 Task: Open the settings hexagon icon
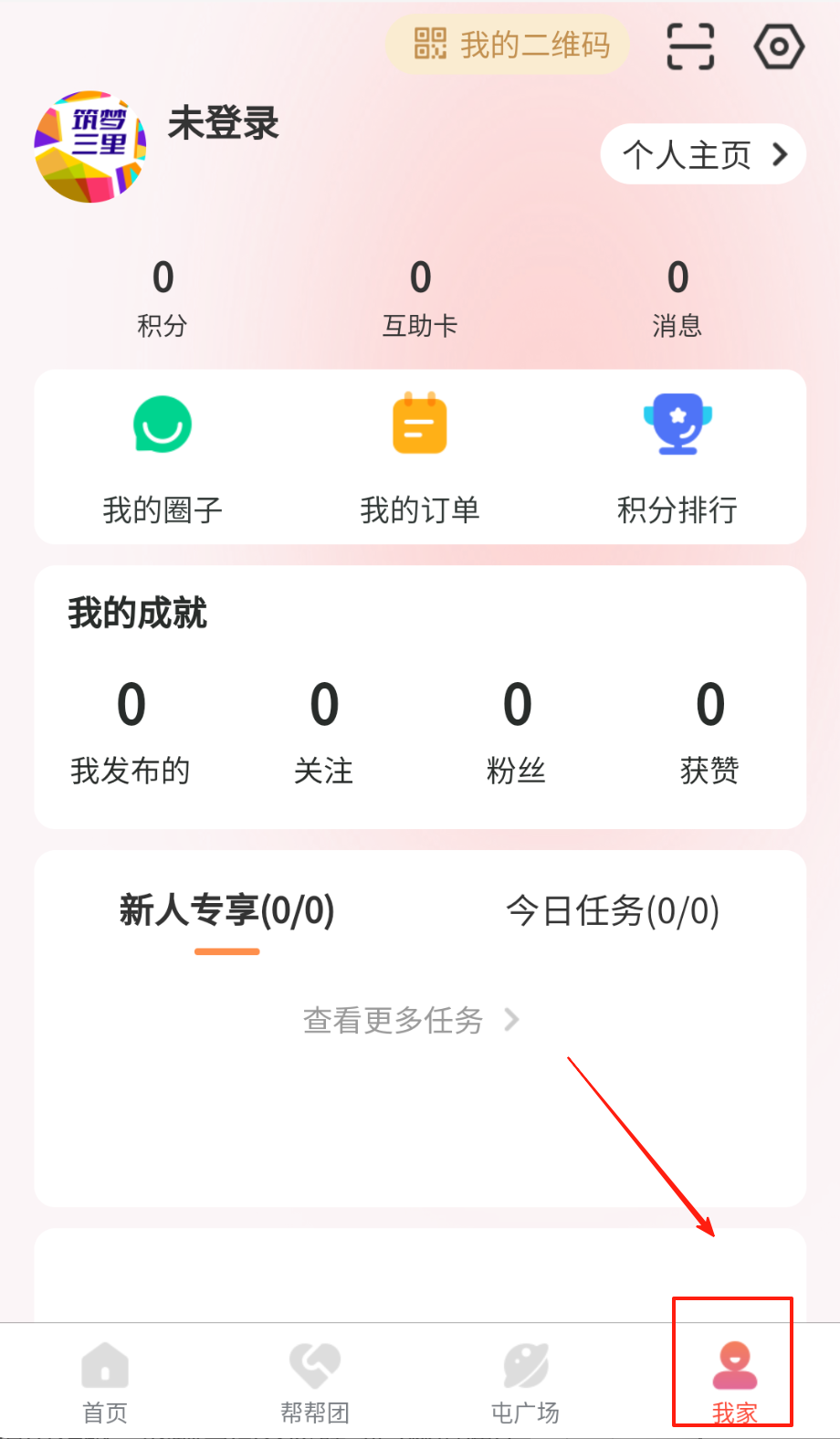779,46
